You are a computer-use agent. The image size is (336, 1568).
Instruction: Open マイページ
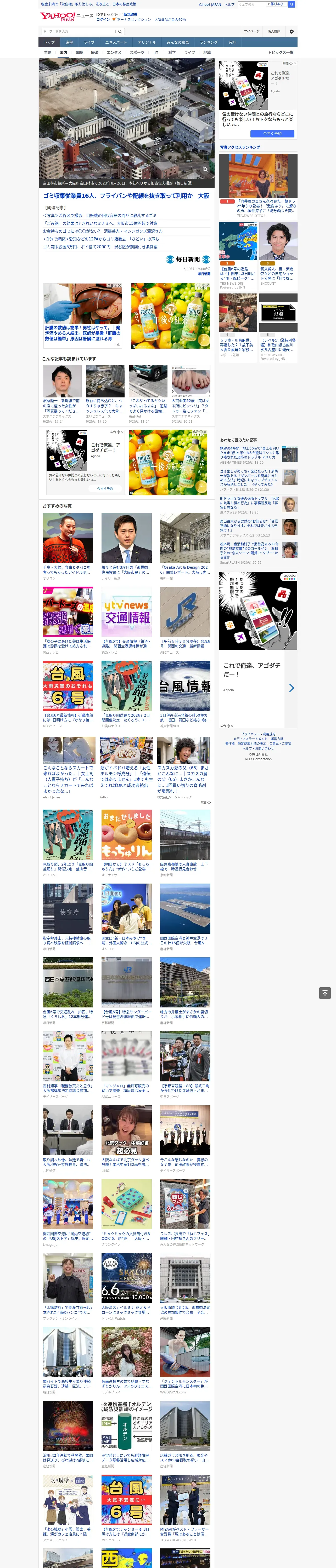pyautogui.click(x=252, y=32)
